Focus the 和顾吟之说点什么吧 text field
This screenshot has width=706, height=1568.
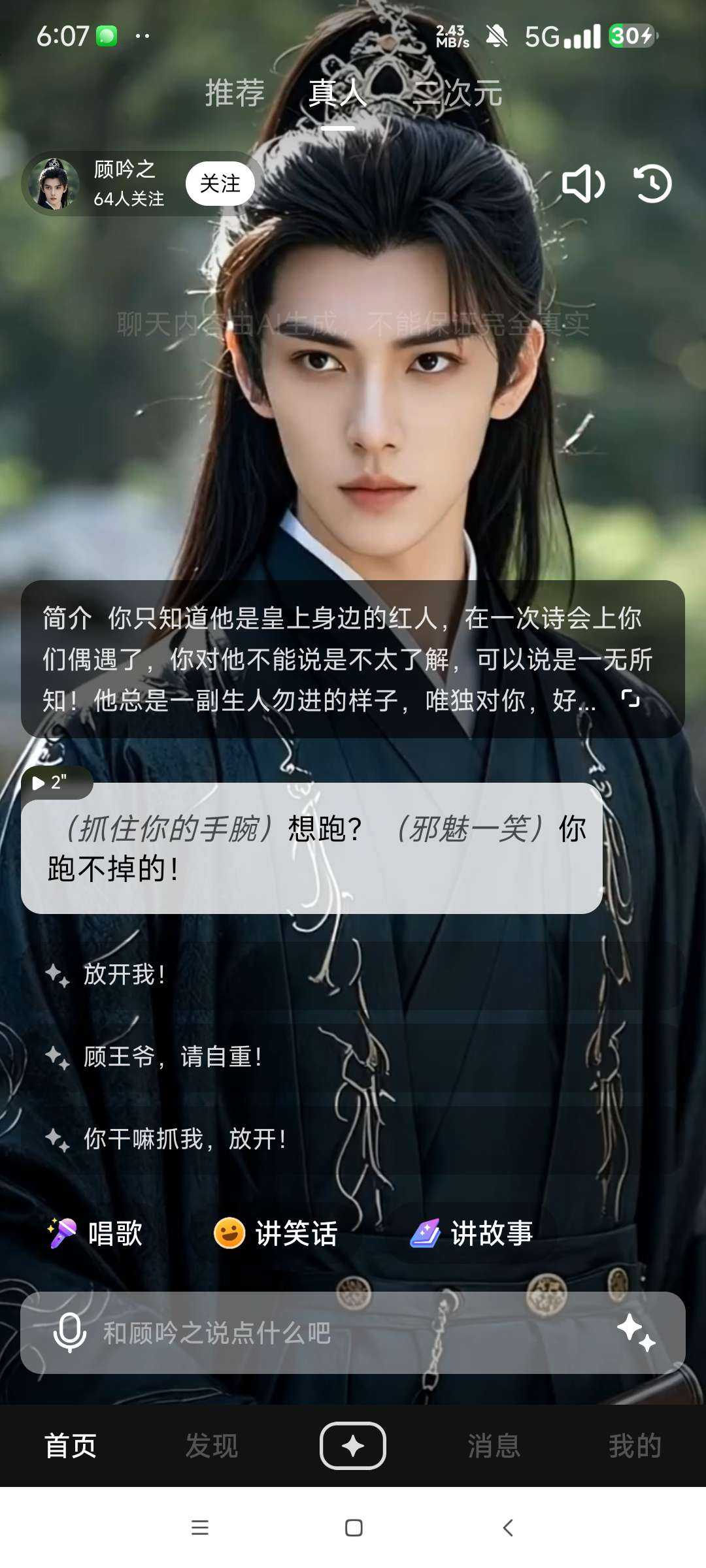click(x=327, y=1332)
